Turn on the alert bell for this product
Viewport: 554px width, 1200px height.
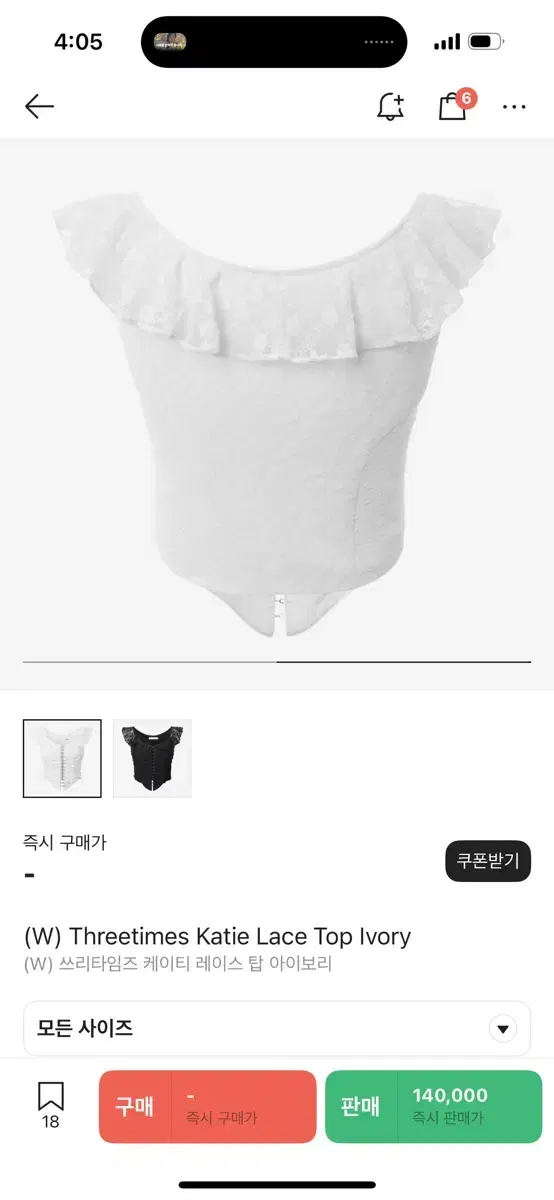pos(390,107)
